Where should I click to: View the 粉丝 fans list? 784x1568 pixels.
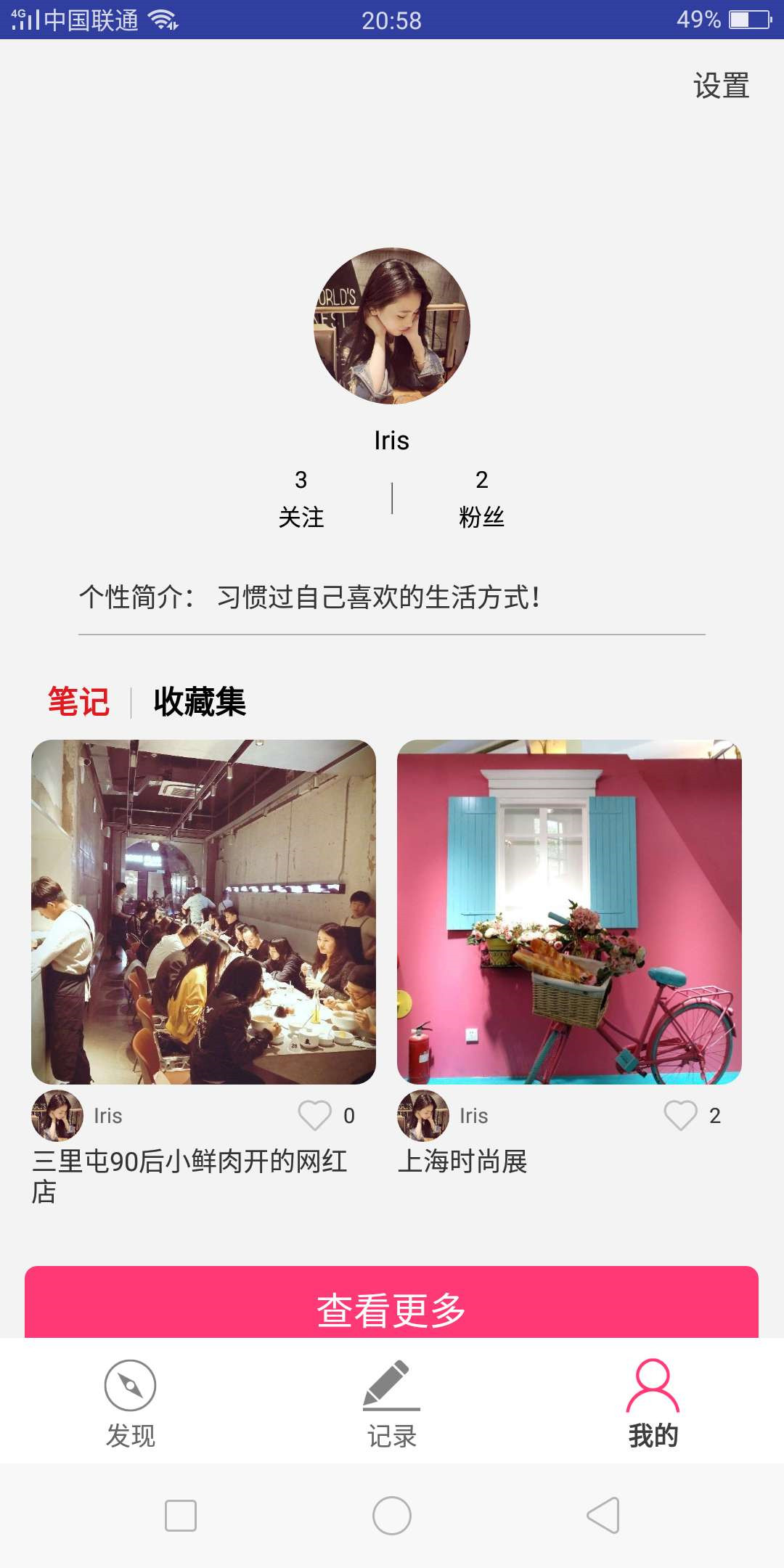(x=481, y=499)
